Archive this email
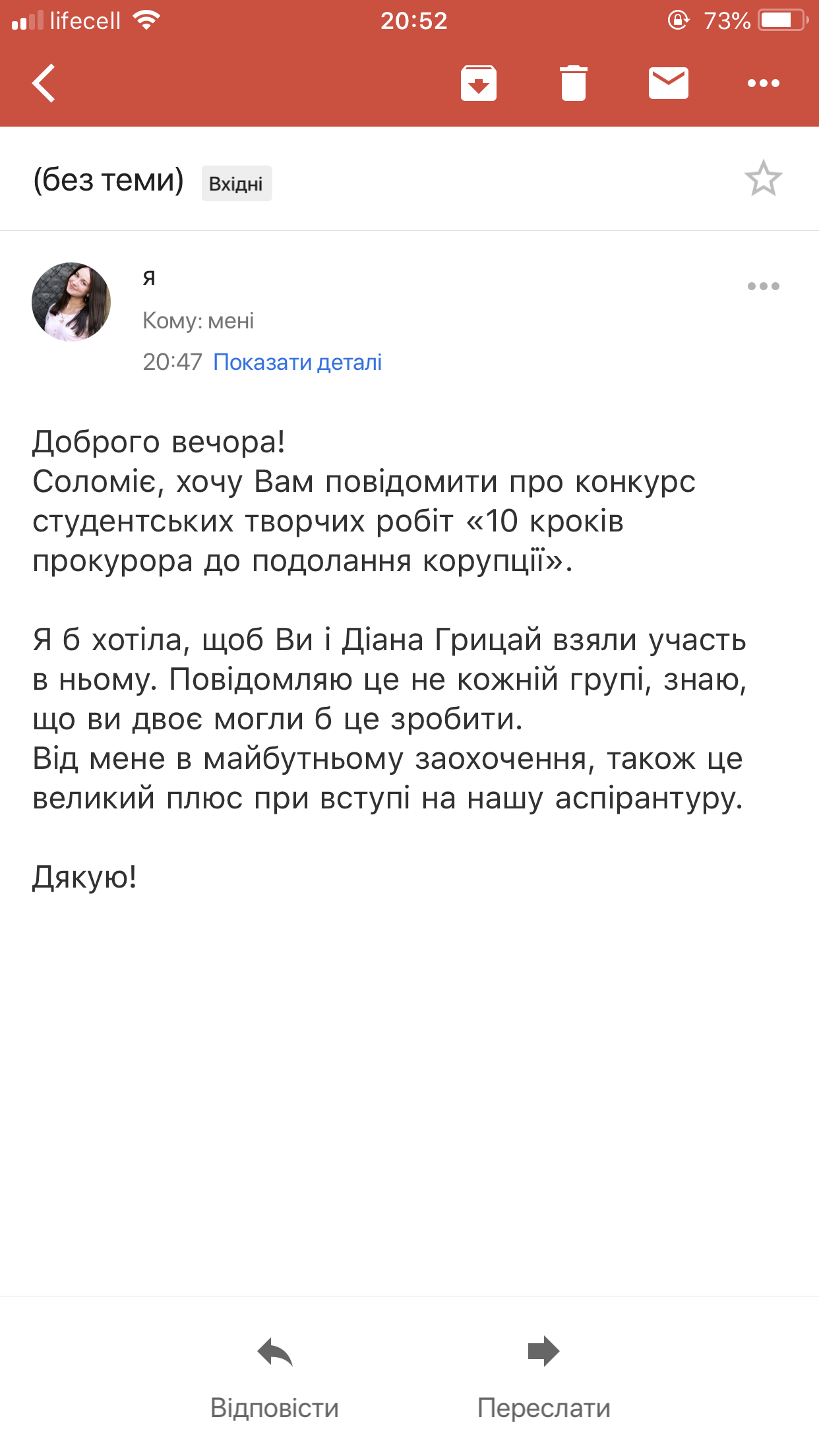Image resolution: width=819 pixels, height=1456 pixels. coord(478,83)
